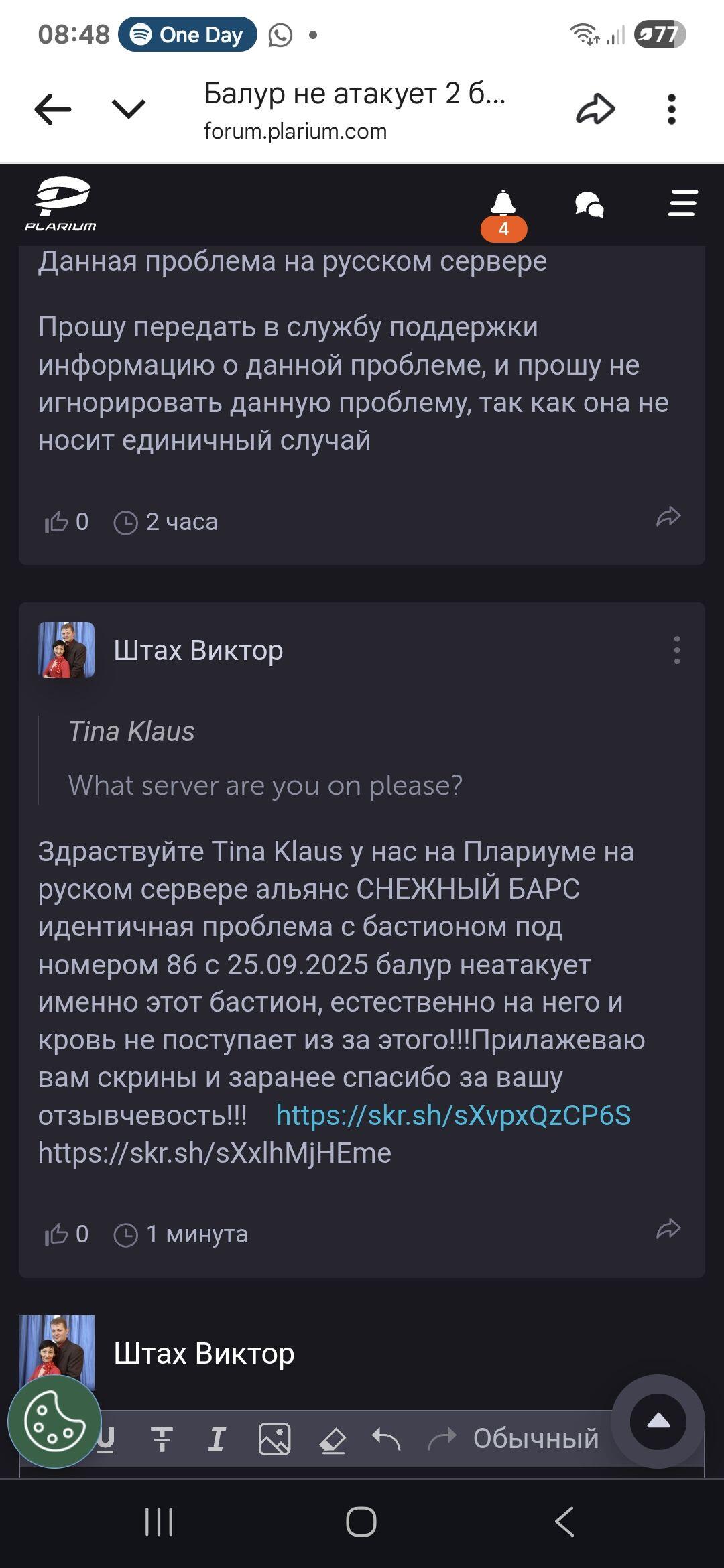This screenshot has height=1568, width=724.
Task: Open the skr.sh/sXvpxQzCP6S link
Action: (x=453, y=1116)
